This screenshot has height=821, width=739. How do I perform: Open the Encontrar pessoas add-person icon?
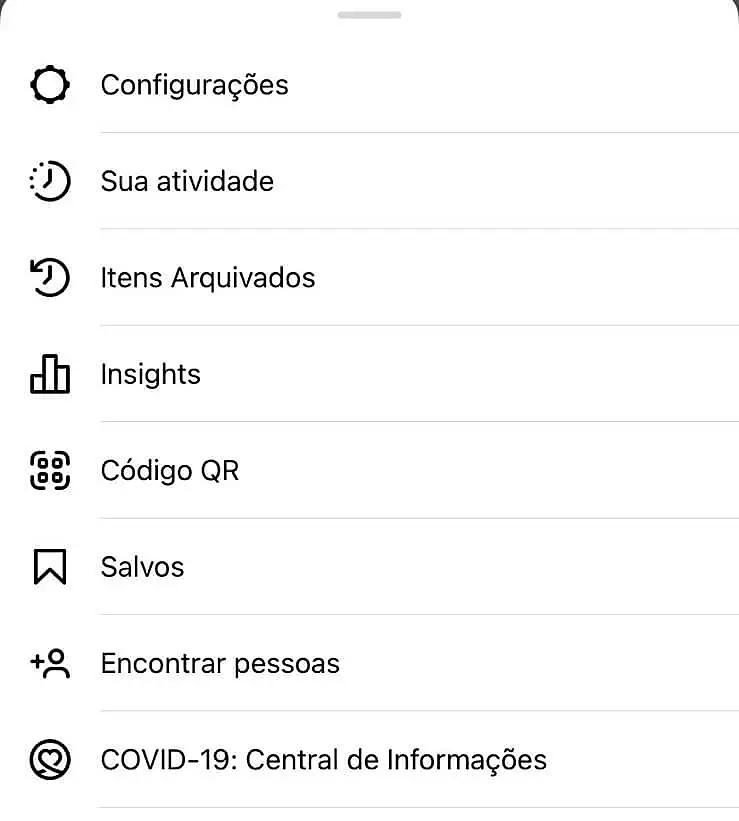(49, 663)
